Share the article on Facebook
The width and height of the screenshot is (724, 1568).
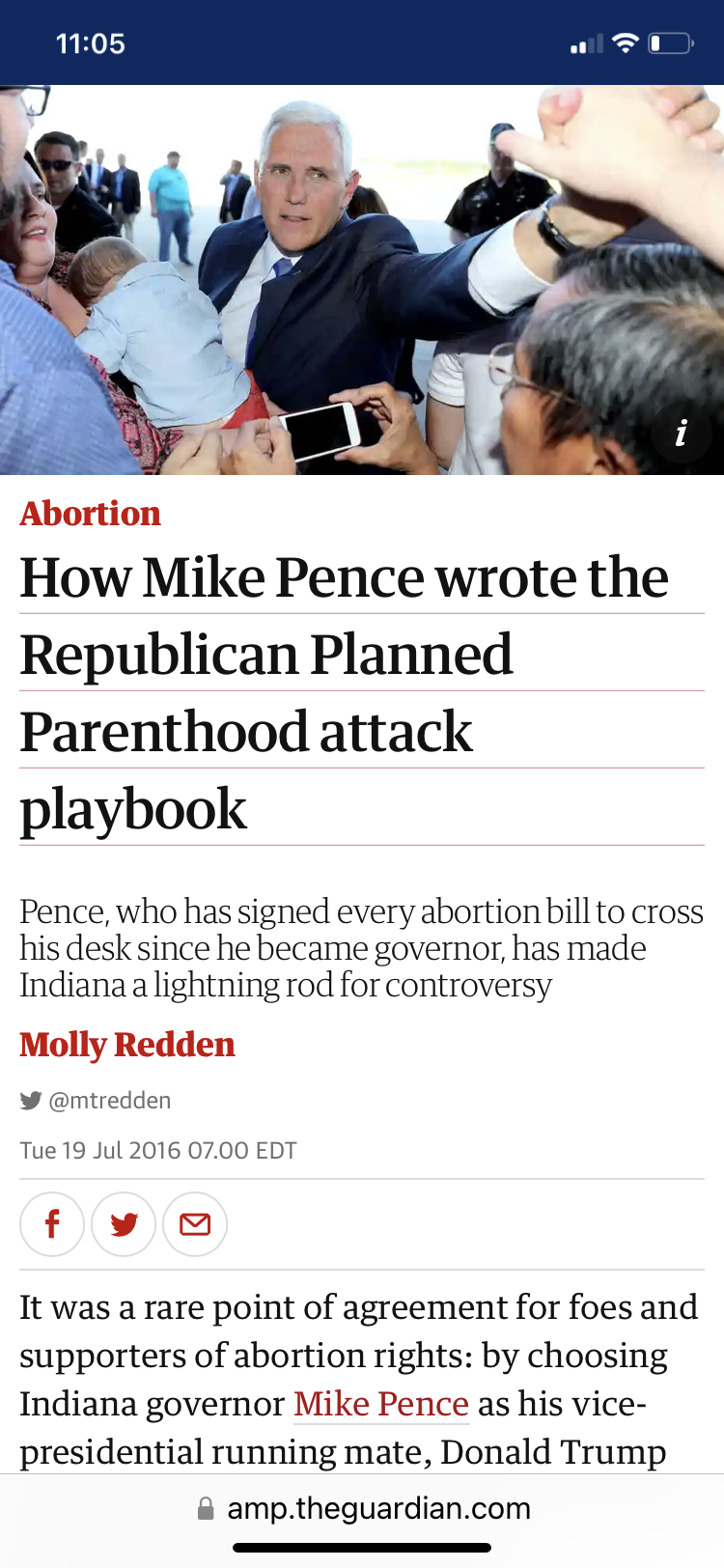52,1224
